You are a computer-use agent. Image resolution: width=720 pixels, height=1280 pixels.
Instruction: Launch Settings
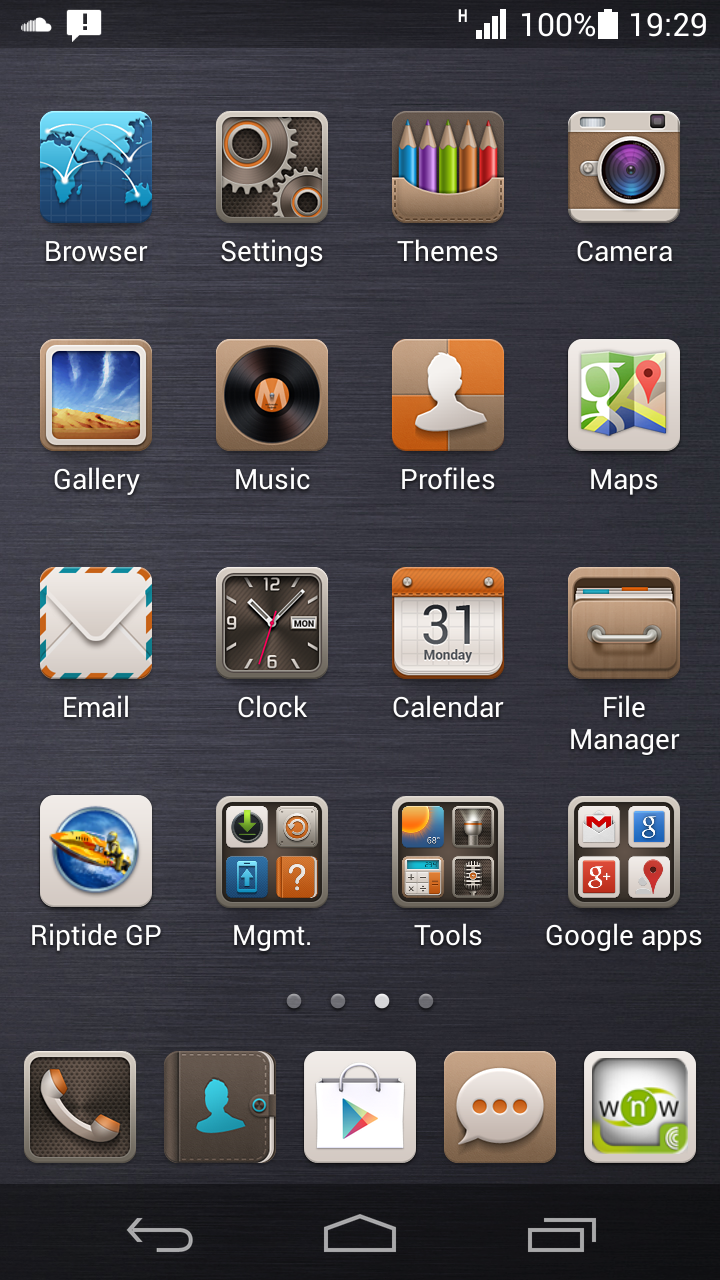pyautogui.click(x=272, y=167)
